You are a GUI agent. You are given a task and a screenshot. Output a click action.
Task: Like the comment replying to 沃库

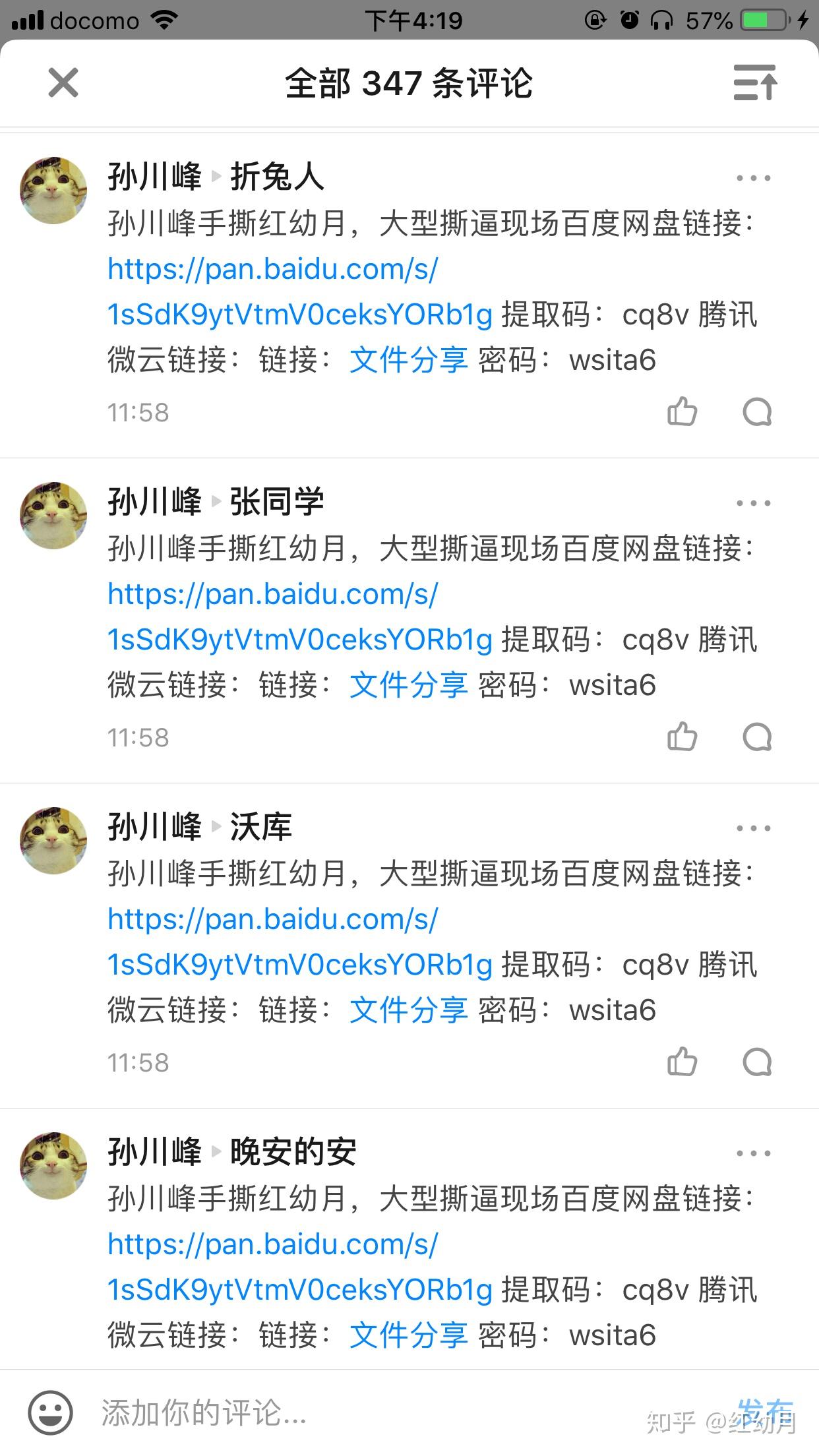(x=682, y=1062)
